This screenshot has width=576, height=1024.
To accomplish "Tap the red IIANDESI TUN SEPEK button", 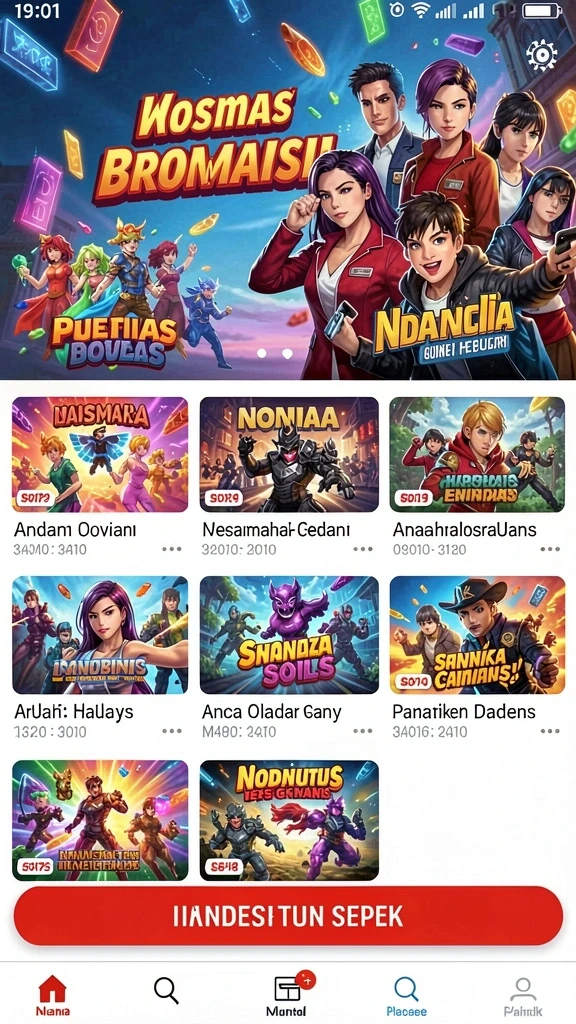I will 288,916.
